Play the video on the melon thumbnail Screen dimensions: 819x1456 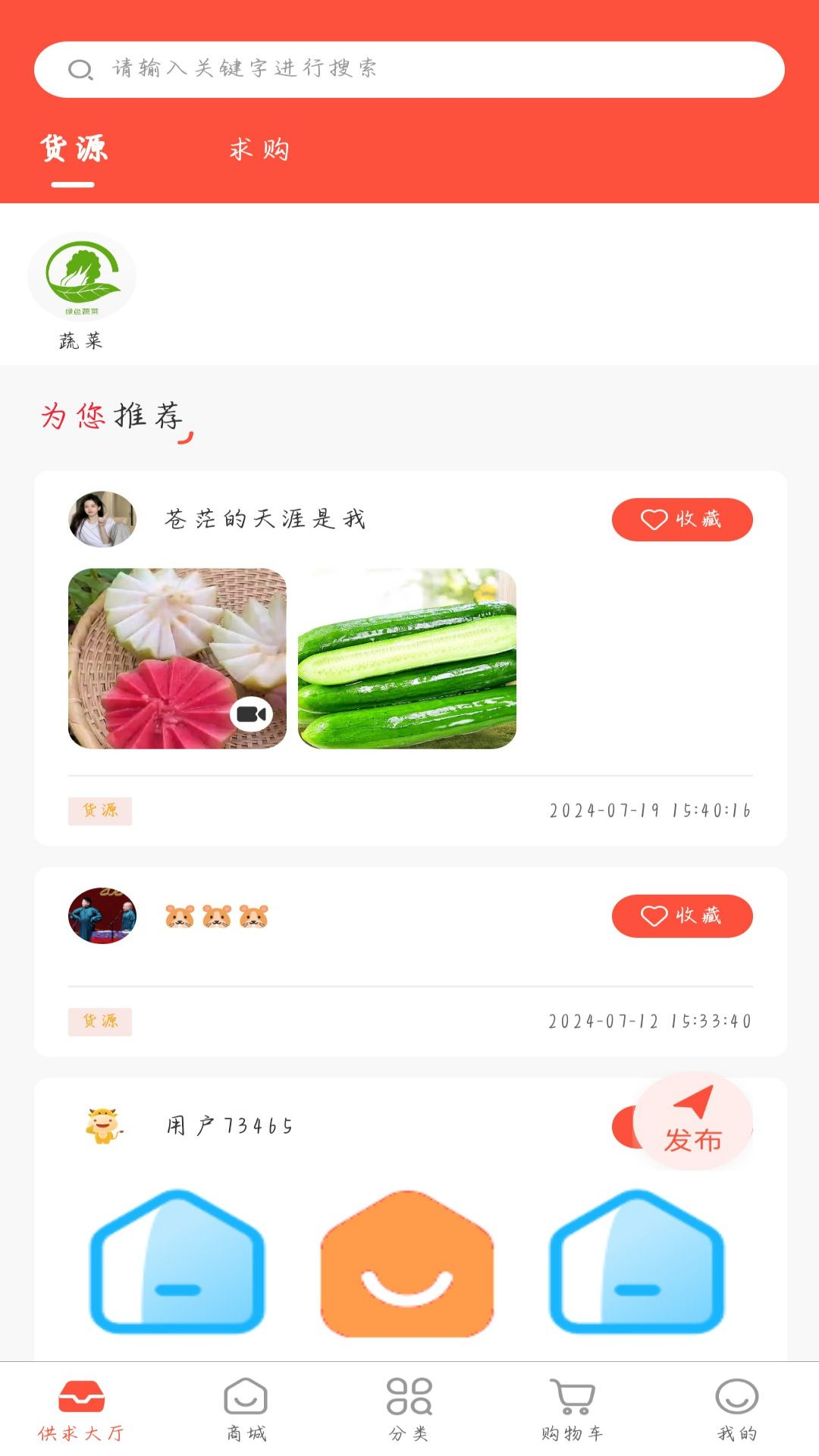pyautogui.click(x=250, y=713)
